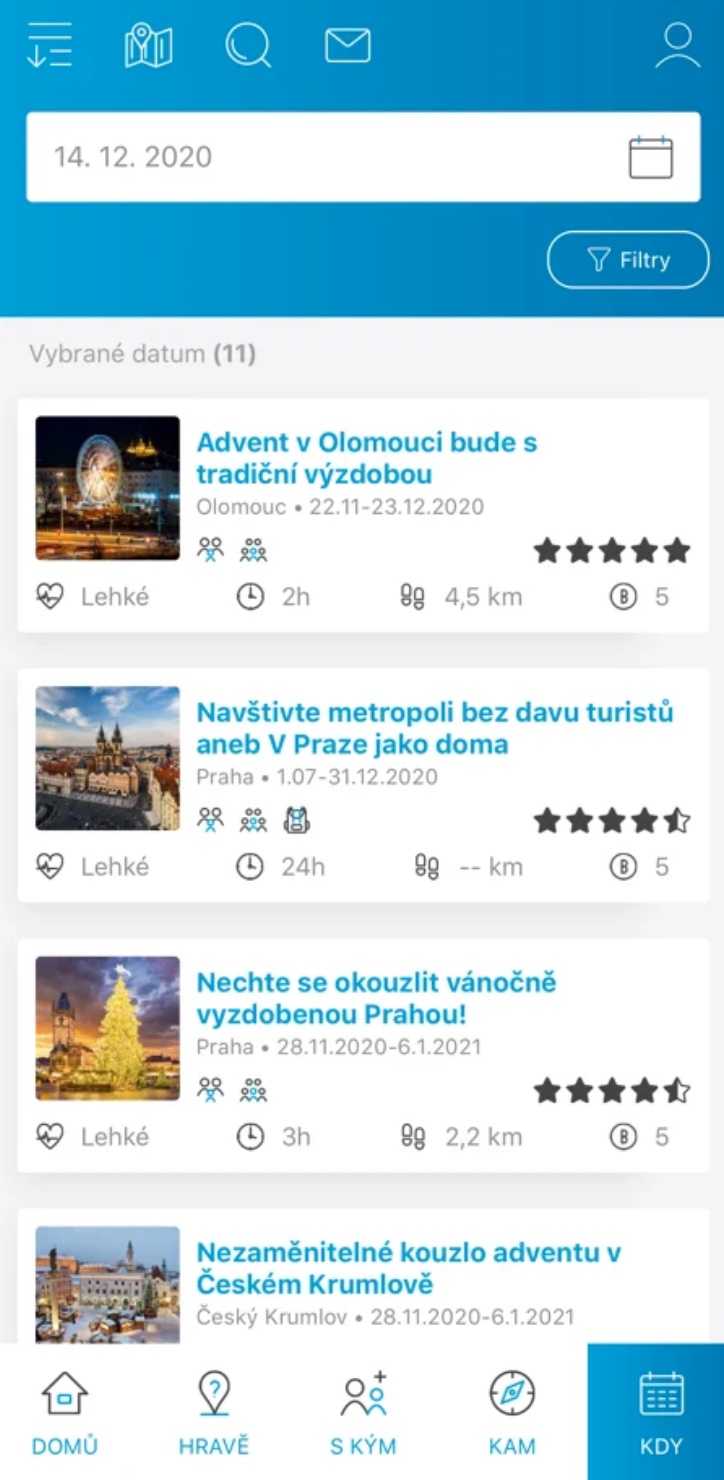Open the Advent v Olomouci card
This screenshot has width=724, height=1480.
point(366,458)
